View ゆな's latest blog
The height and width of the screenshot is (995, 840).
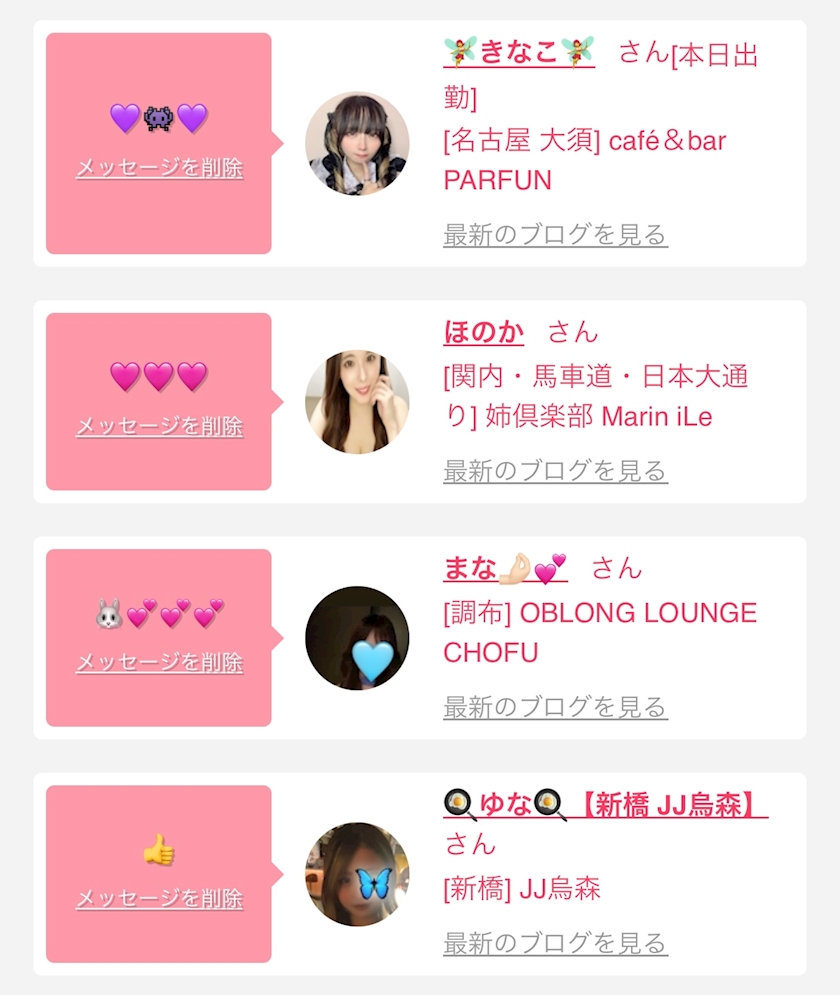[x=555, y=943]
